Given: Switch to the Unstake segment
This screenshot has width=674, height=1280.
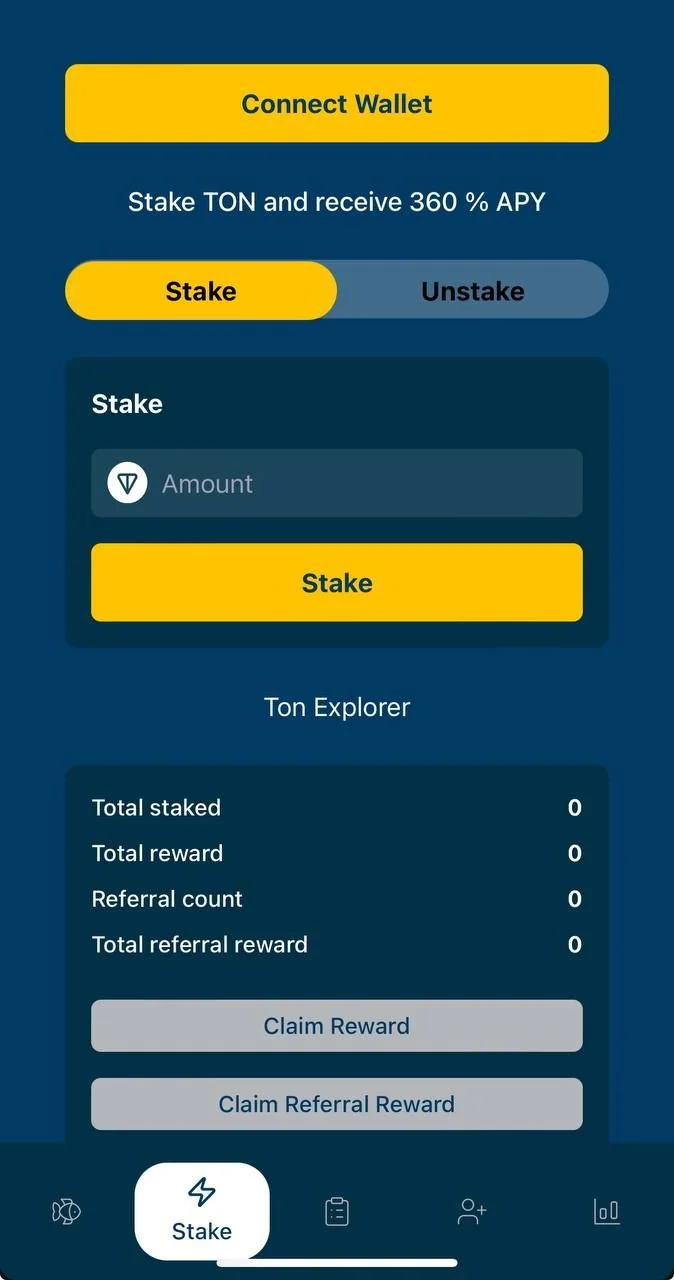Looking at the screenshot, I should click(x=473, y=291).
